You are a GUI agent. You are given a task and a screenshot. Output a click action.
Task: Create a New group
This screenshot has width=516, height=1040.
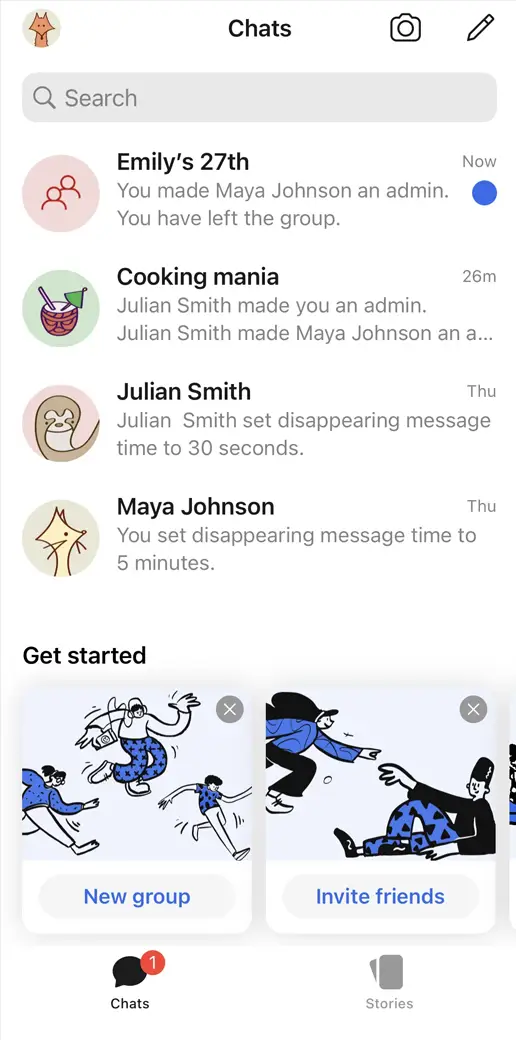(137, 897)
